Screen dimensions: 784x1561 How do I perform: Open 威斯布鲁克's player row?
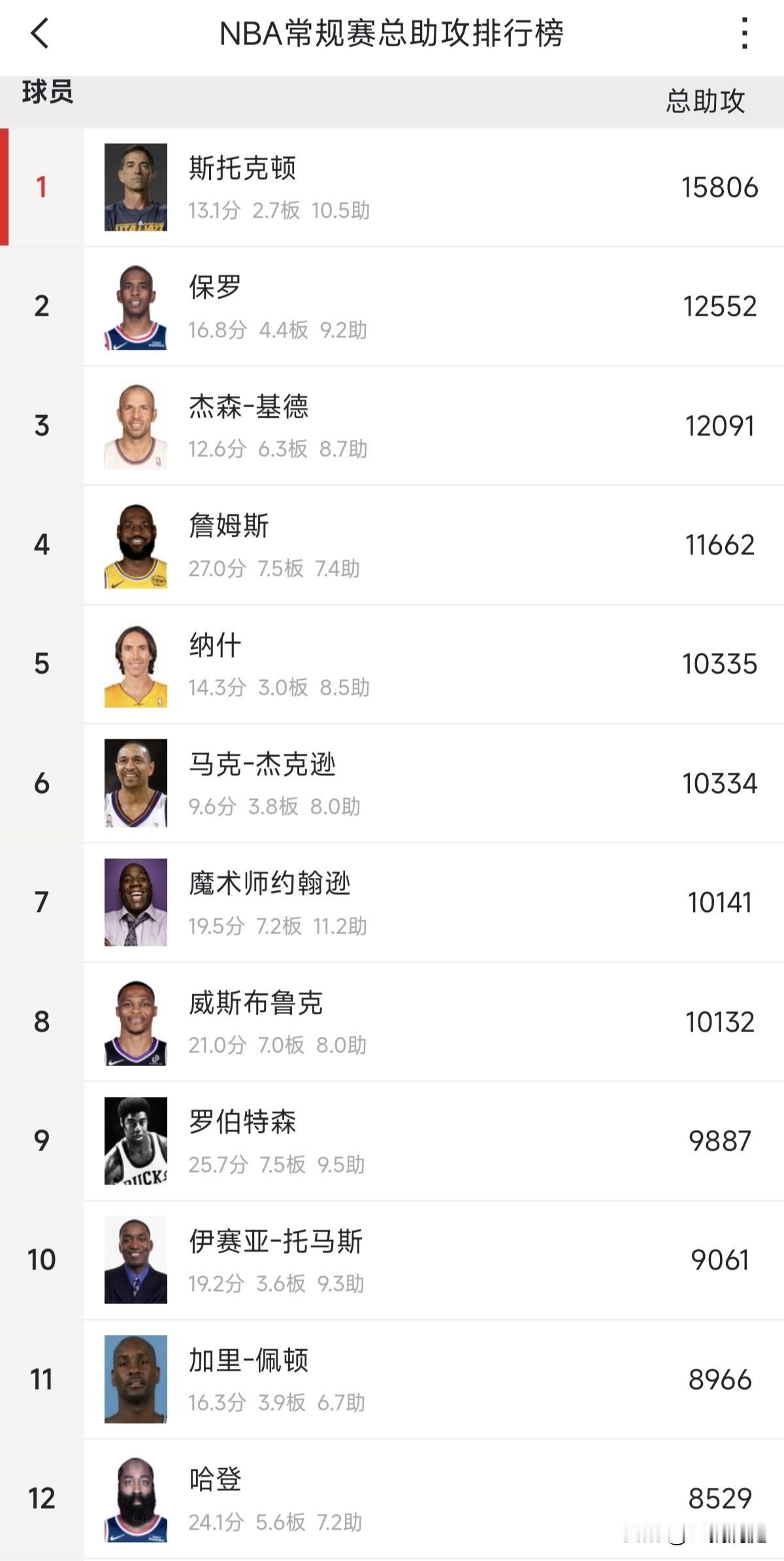(x=392, y=1021)
